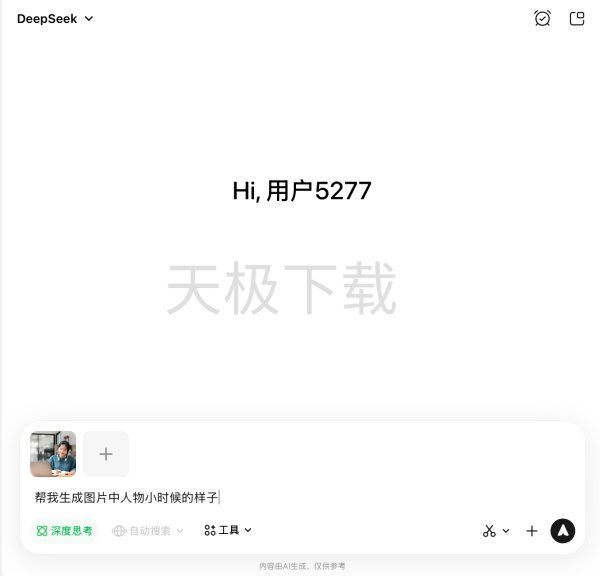Toggle 深度思考 deep thinking mode
This screenshot has height=576, width=600.
65,531
